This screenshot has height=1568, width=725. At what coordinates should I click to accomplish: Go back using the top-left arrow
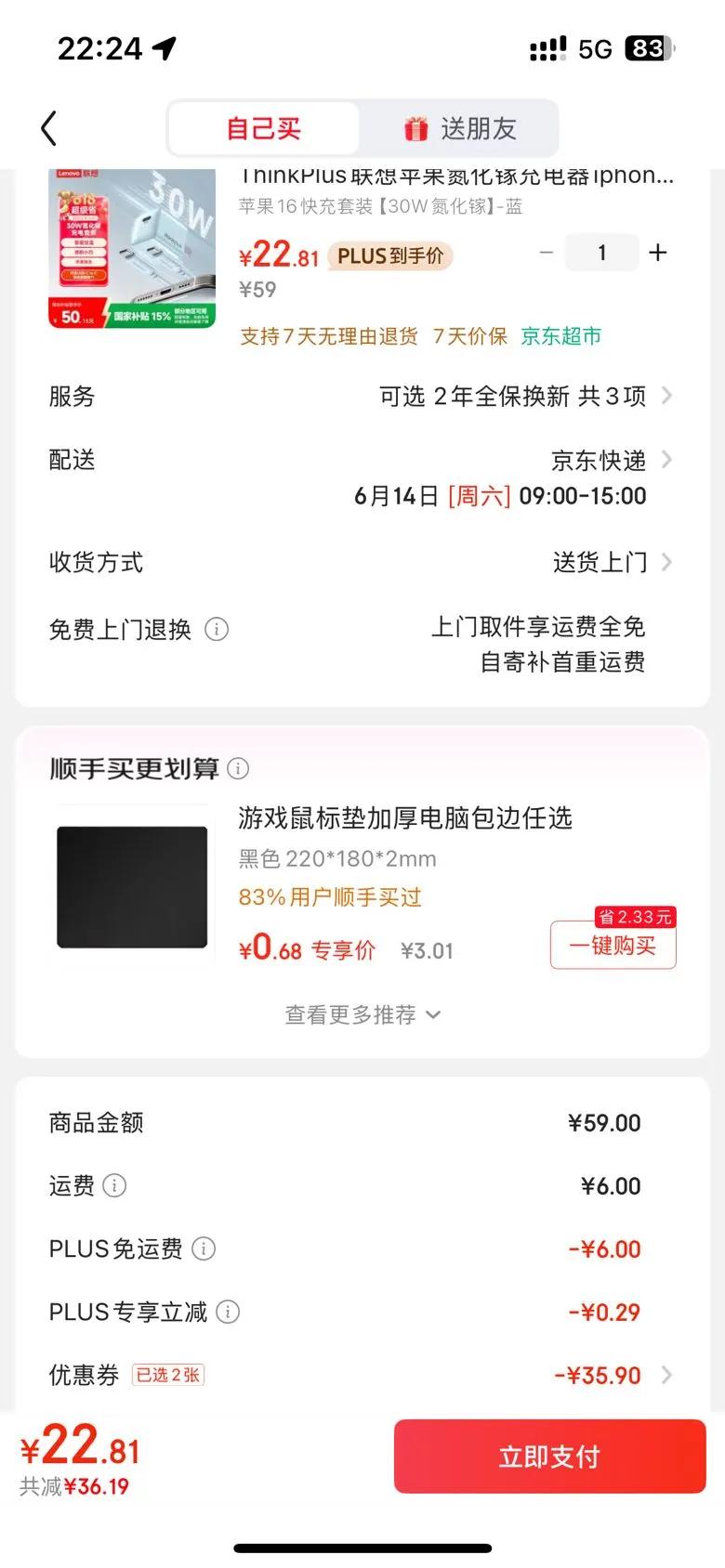(x=49, y=128)
